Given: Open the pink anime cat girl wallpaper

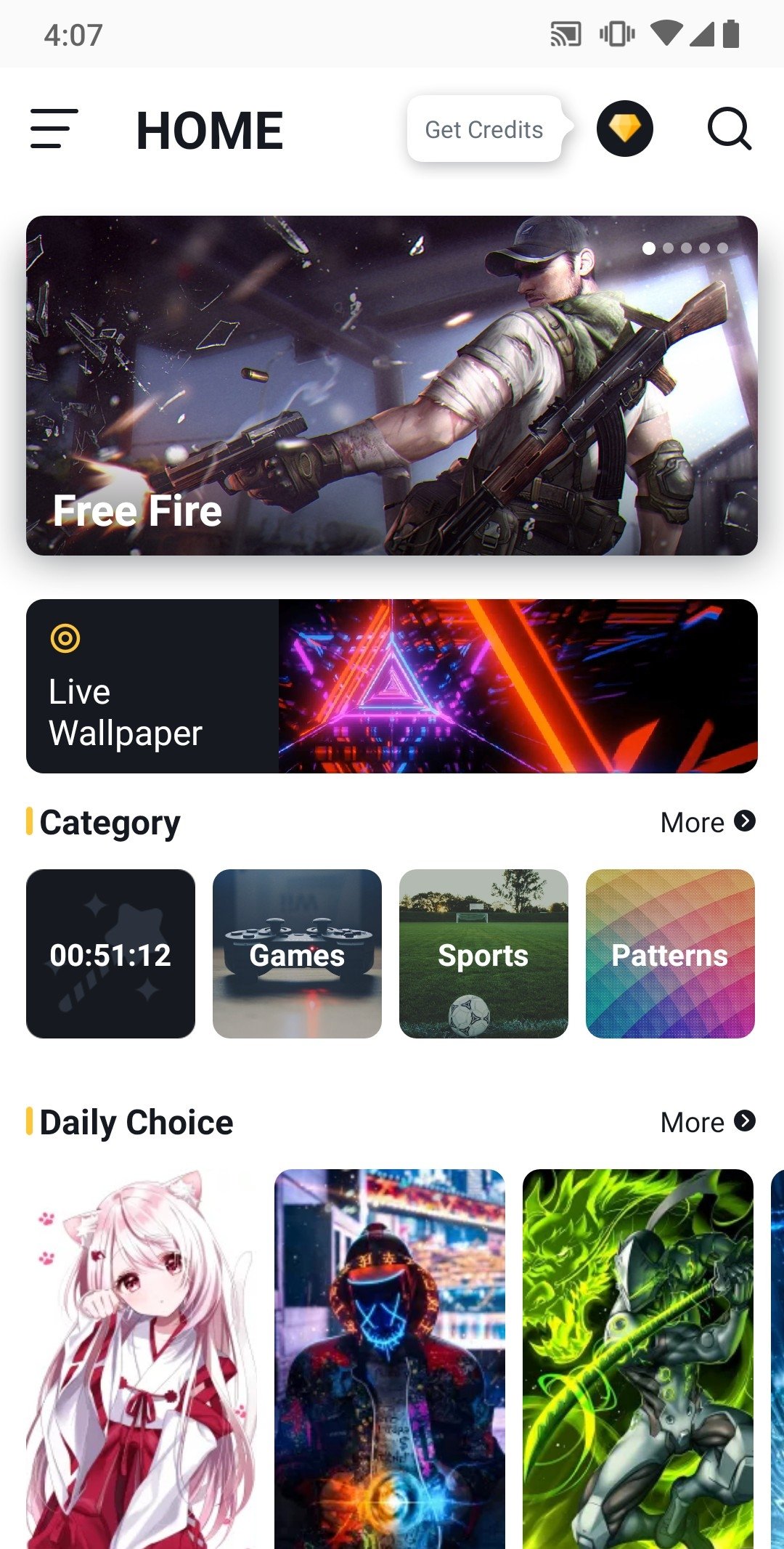Looking at the screenshot, I should coord(142,1359).
